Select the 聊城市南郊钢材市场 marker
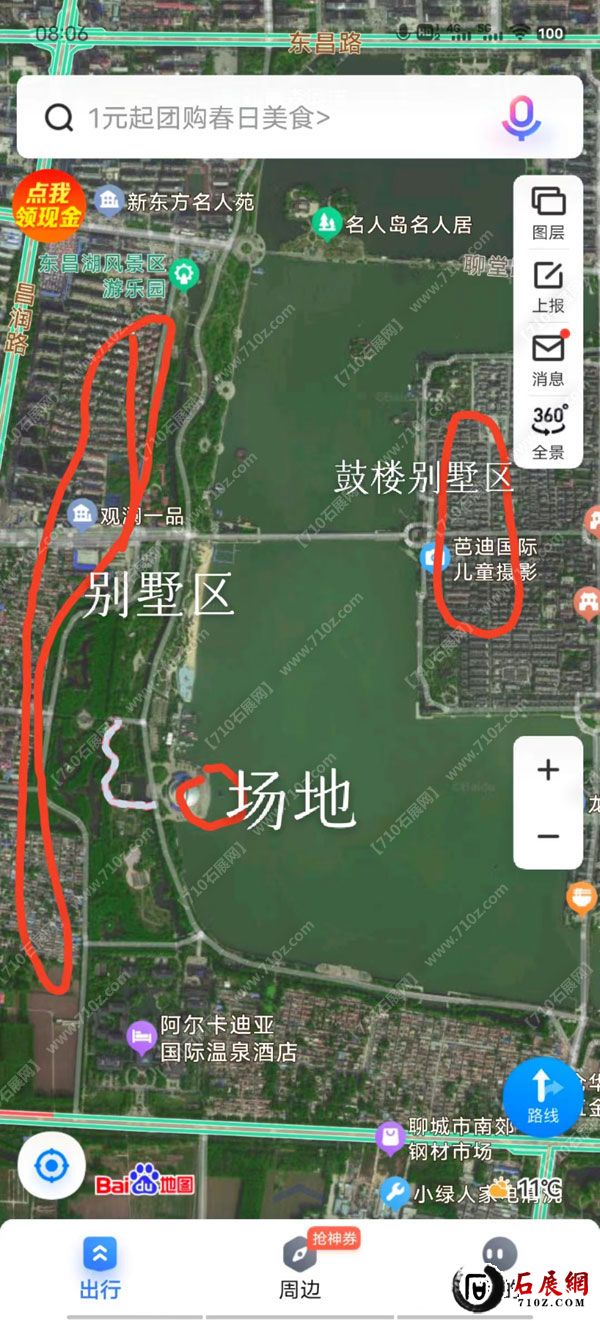The height and width of the screenshot is (1321, 600). pyautogui.click(x=389, y=1137)
